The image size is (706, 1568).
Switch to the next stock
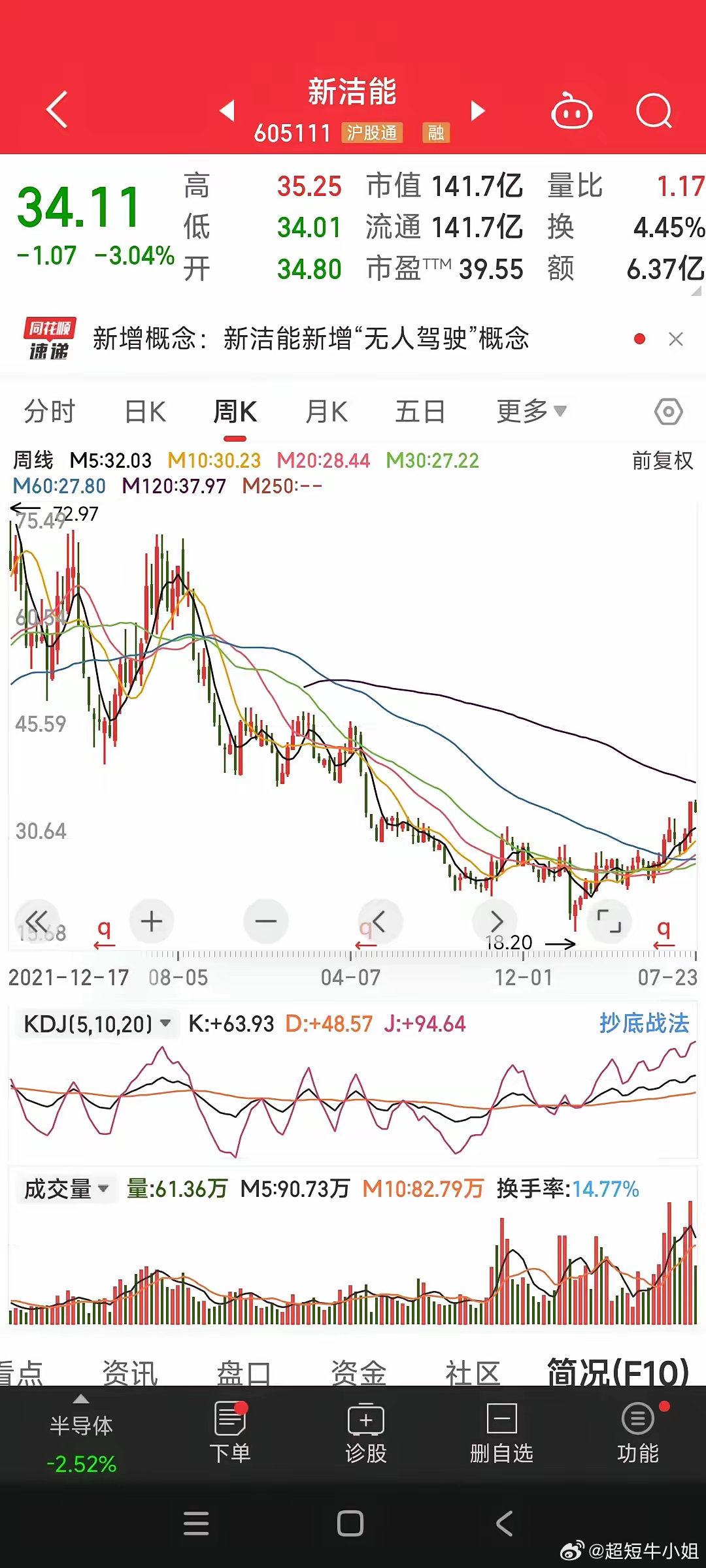pyautogui.click(x=478, y=110)
